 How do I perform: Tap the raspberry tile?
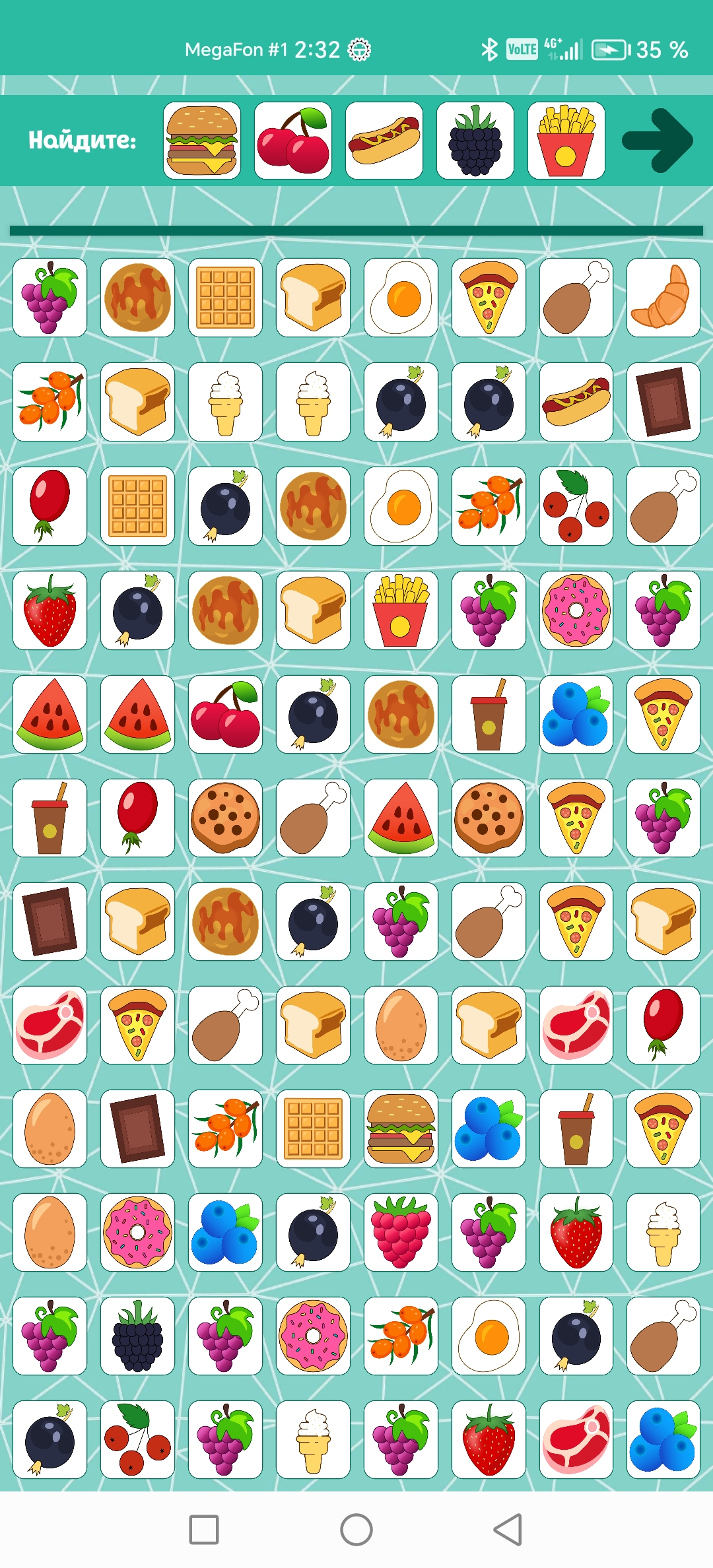[x=401, y=1233]
